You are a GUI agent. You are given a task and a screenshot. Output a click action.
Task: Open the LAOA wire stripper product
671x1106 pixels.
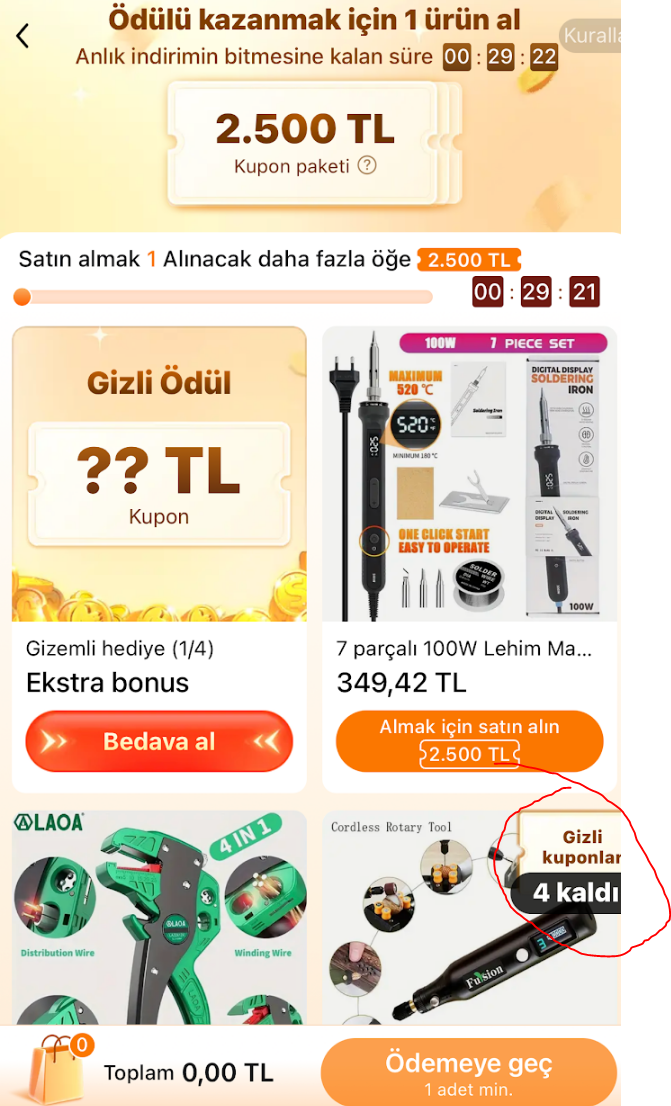click(159, 915)
